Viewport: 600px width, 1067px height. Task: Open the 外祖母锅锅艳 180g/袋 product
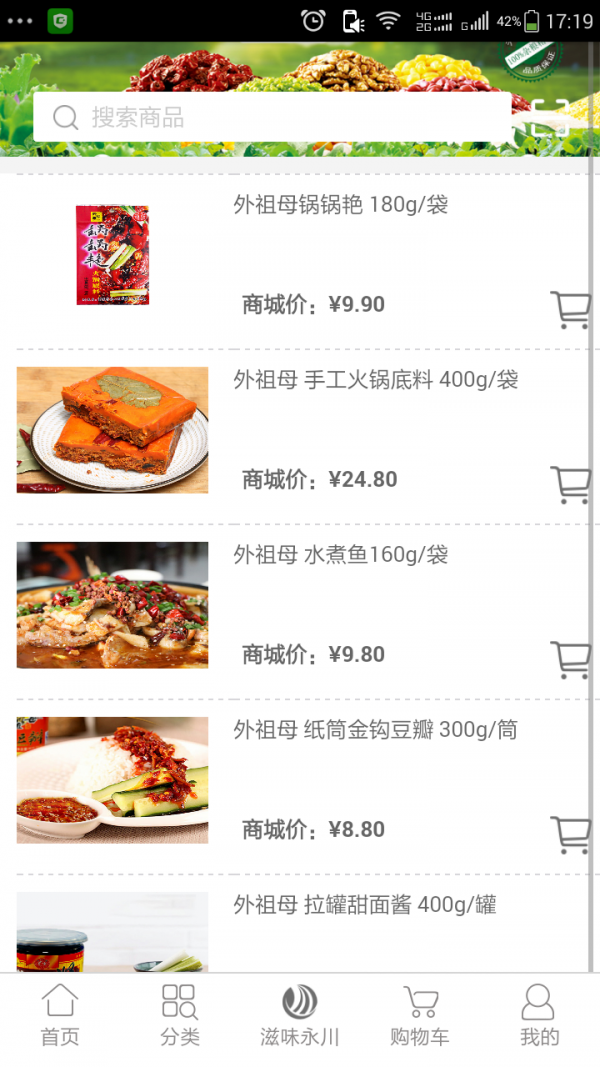pos(340,205)
